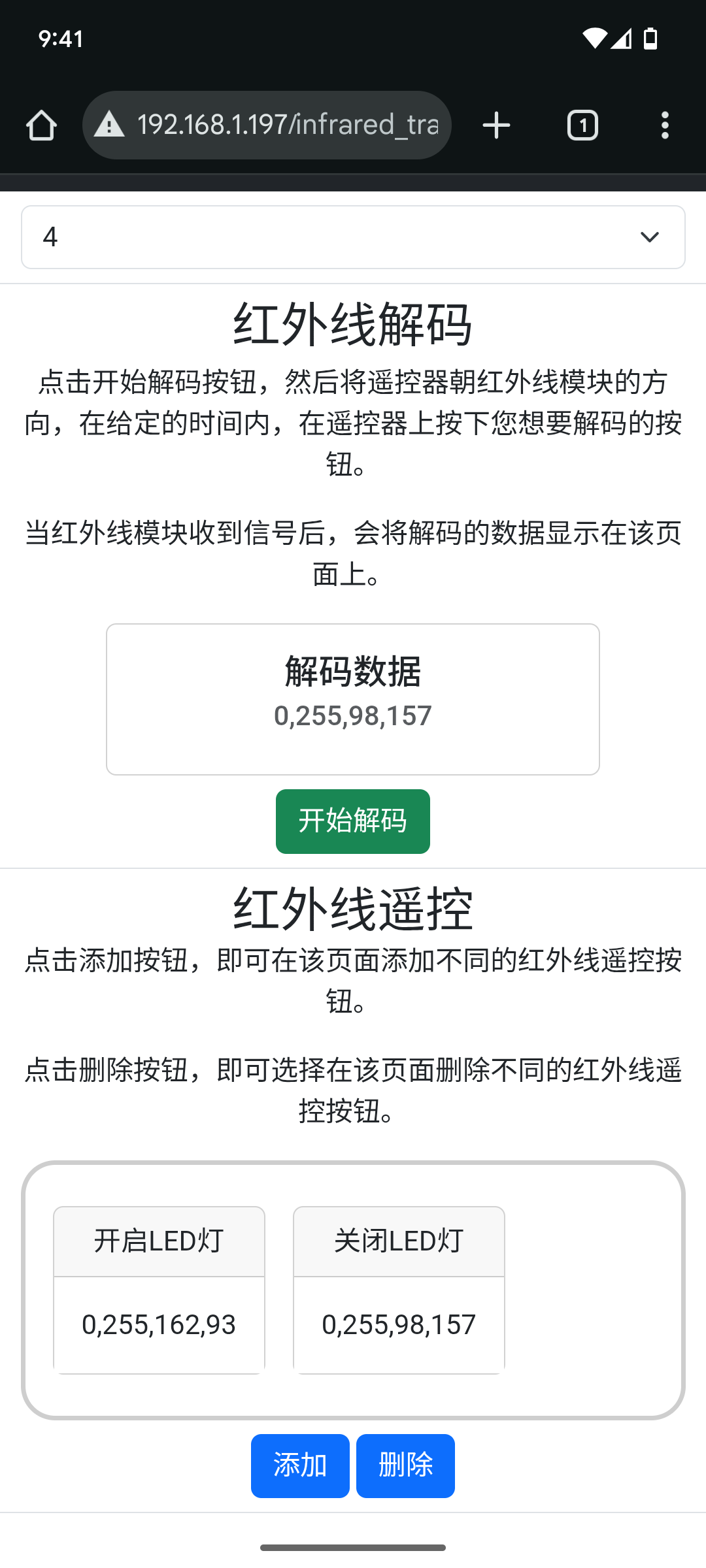Viewport: 706px width, 1568px height.
Task: Tap 添加 to add a remote button
Action: (x=300, y=1465)
